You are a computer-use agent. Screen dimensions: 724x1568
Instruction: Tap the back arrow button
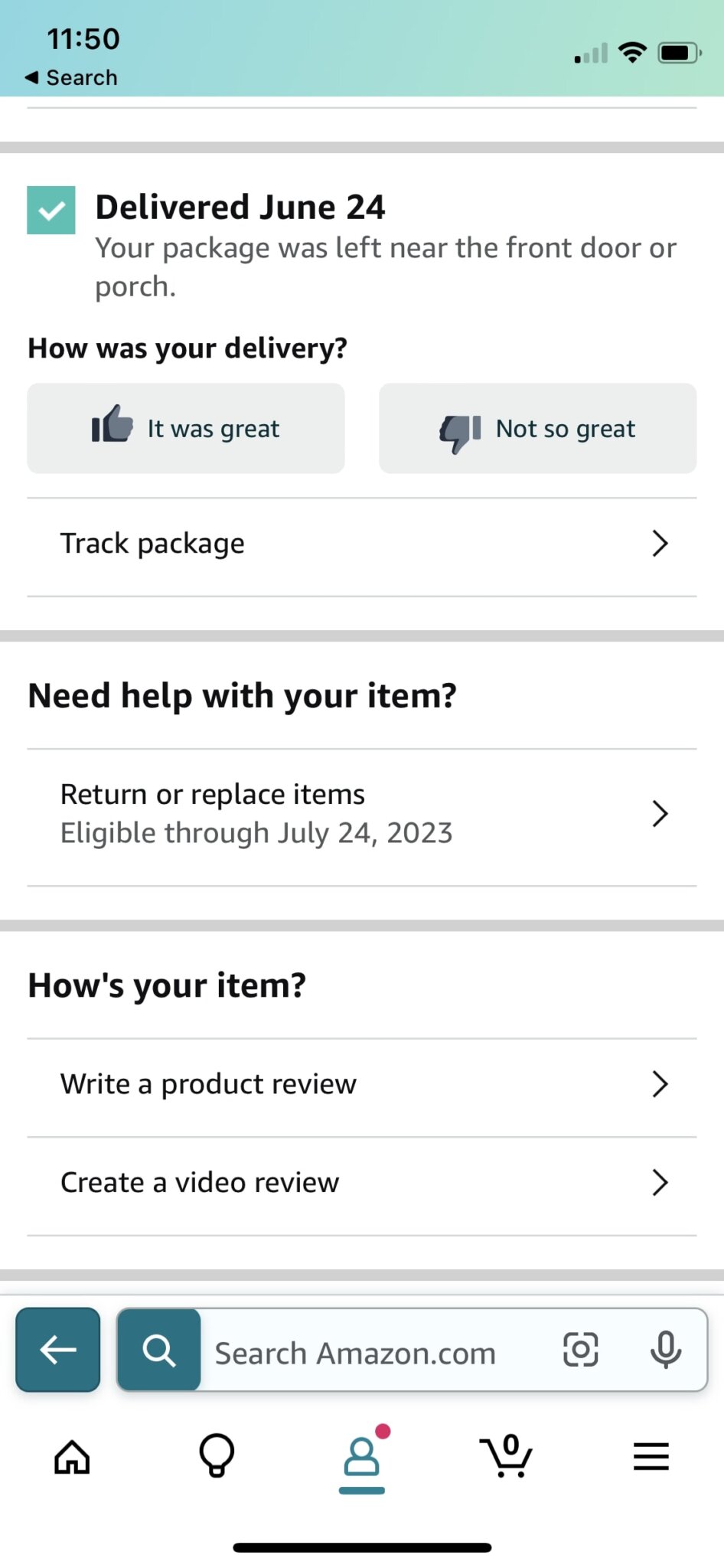tap(58, 1350)
